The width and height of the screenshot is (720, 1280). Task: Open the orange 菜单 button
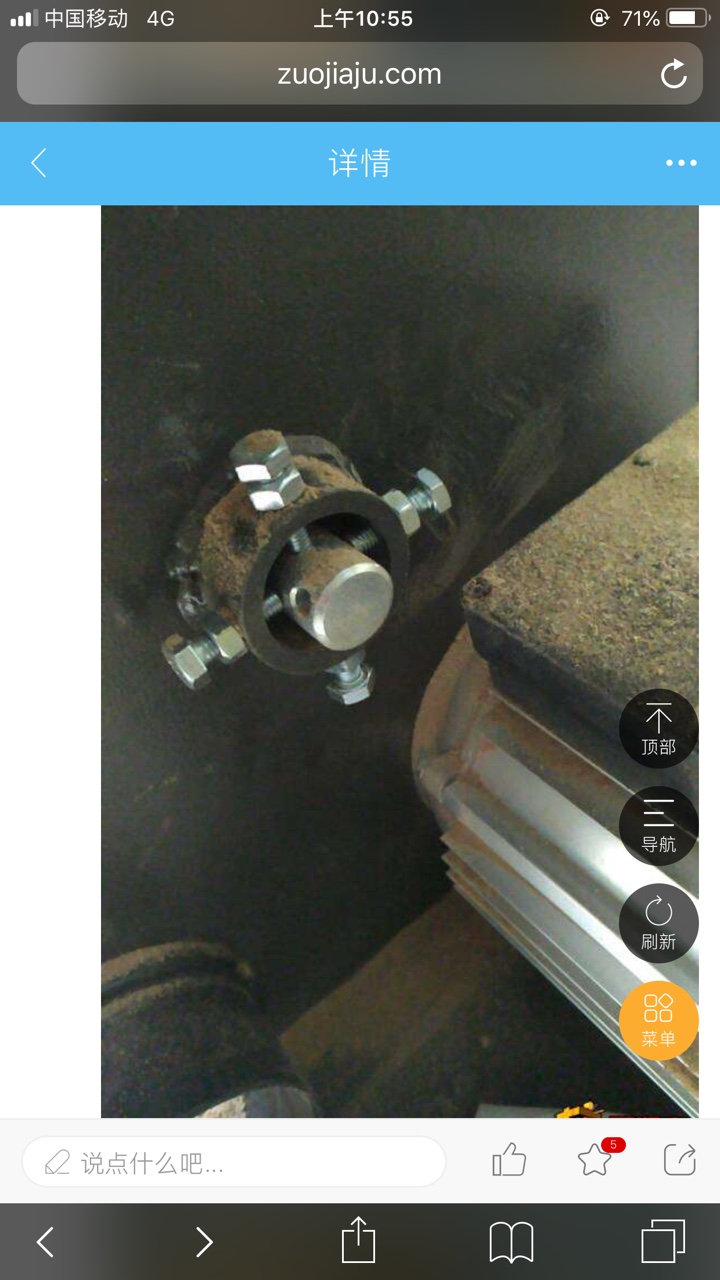coord(658,1020)
